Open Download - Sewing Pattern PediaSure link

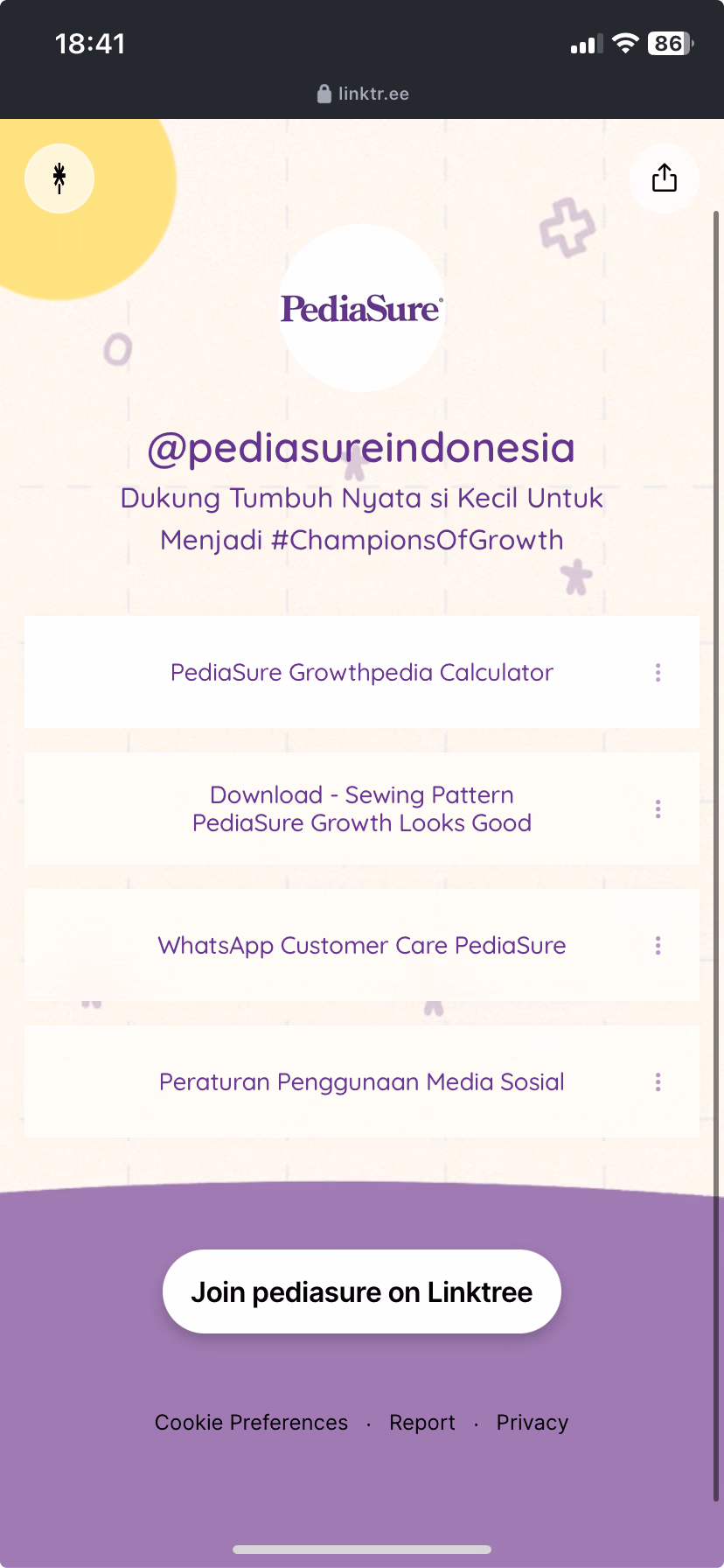click(362, 808)
